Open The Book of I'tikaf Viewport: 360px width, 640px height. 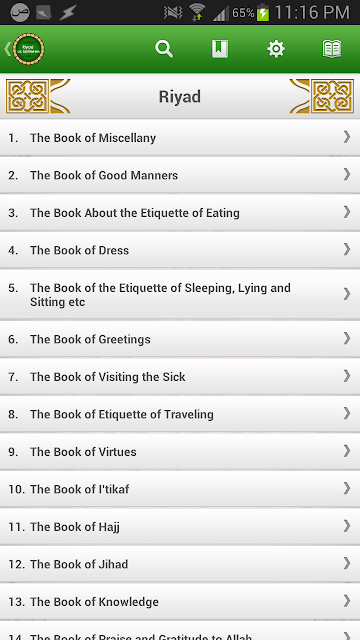click(x=180, y=489)
